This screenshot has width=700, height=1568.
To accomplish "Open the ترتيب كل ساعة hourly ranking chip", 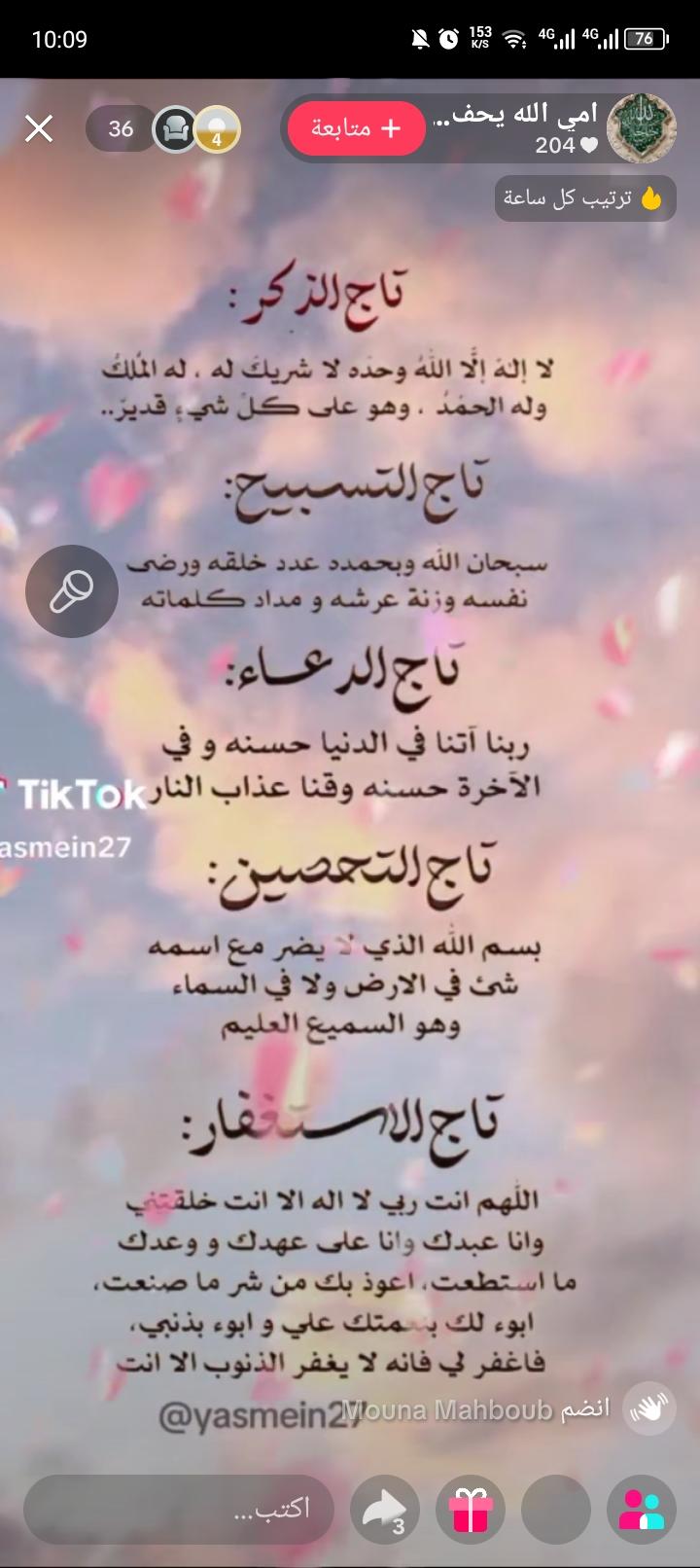I will pyautogui.click(x=584, y=198).
